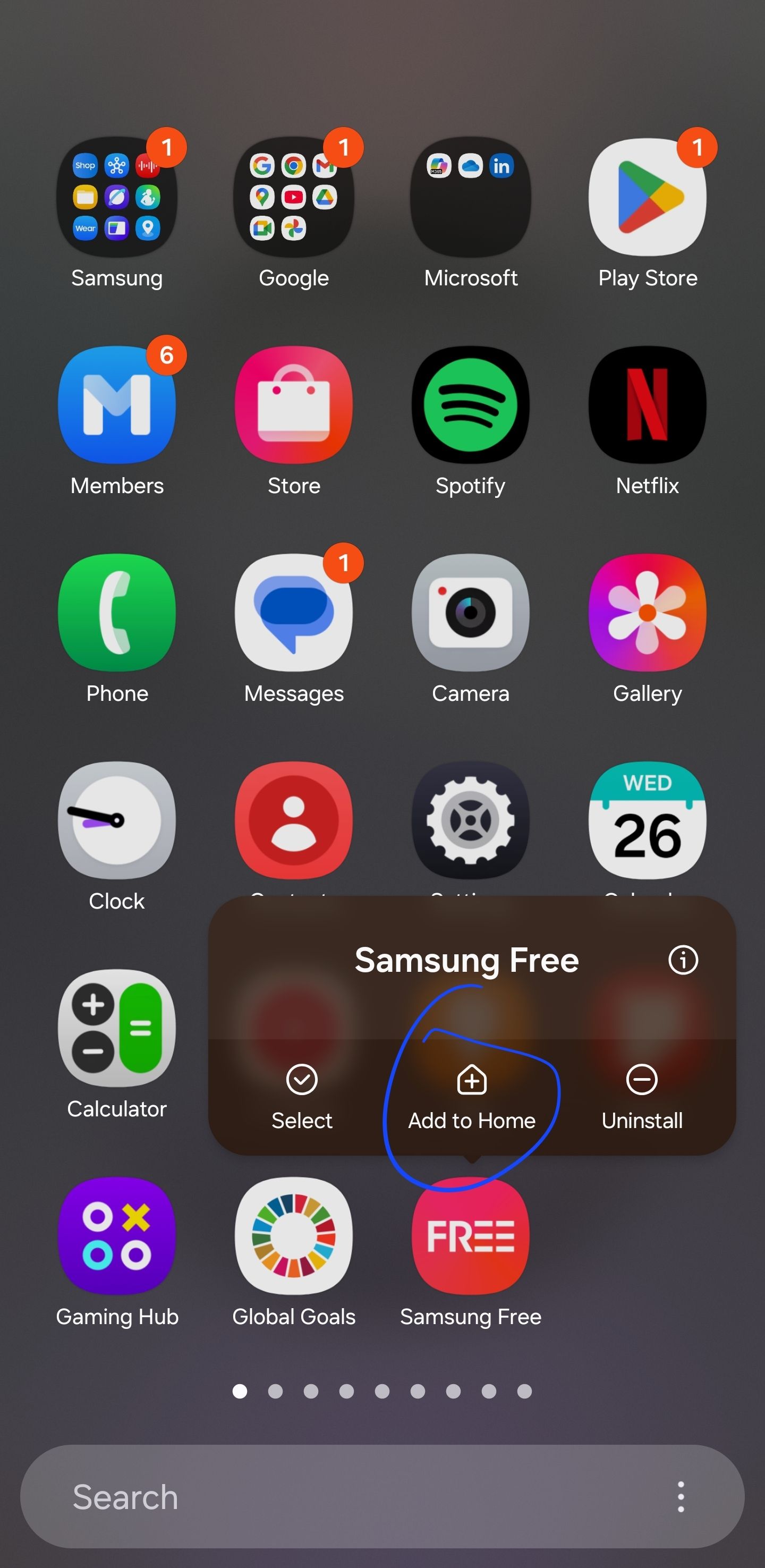Add Samsung Free to Home screen

(472, 1096)
